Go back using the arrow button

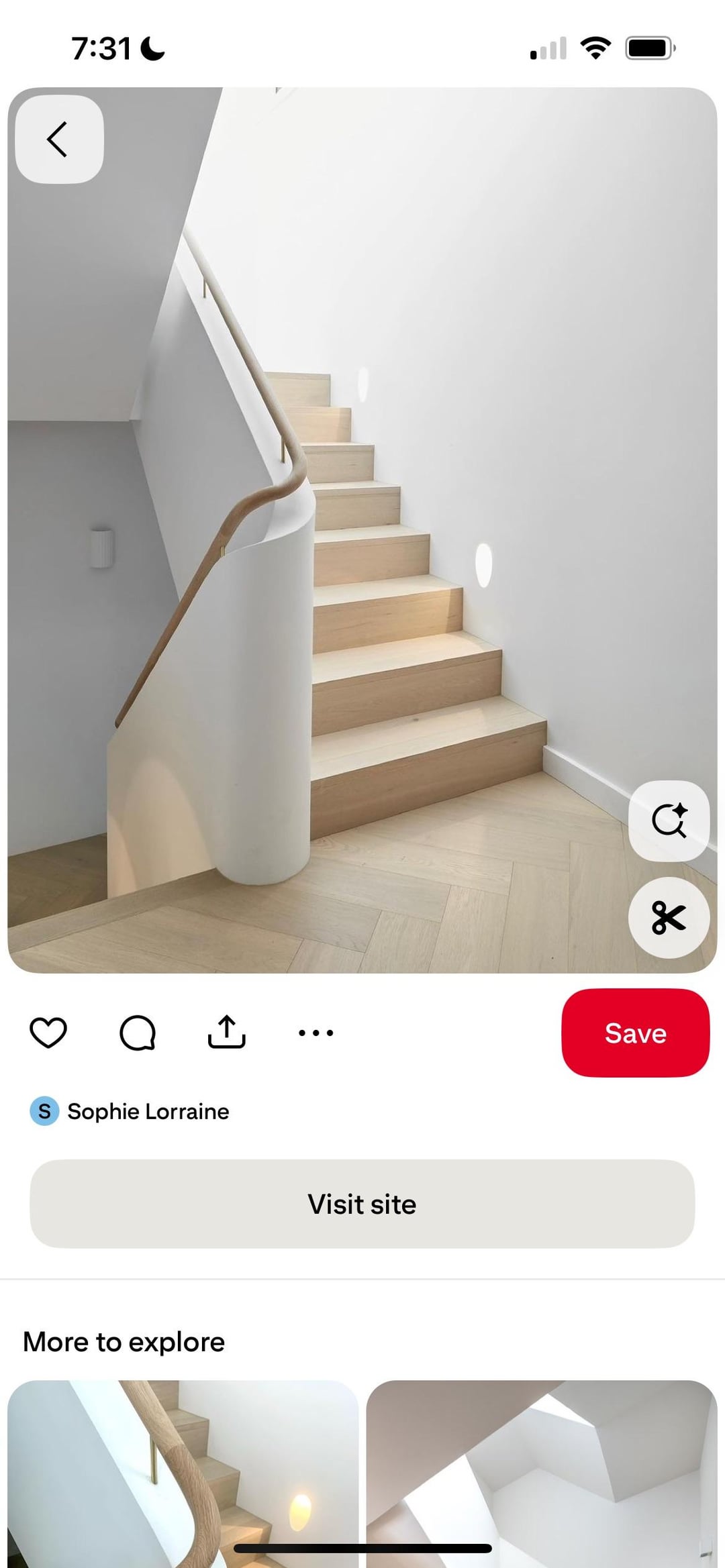click(59, 139)
